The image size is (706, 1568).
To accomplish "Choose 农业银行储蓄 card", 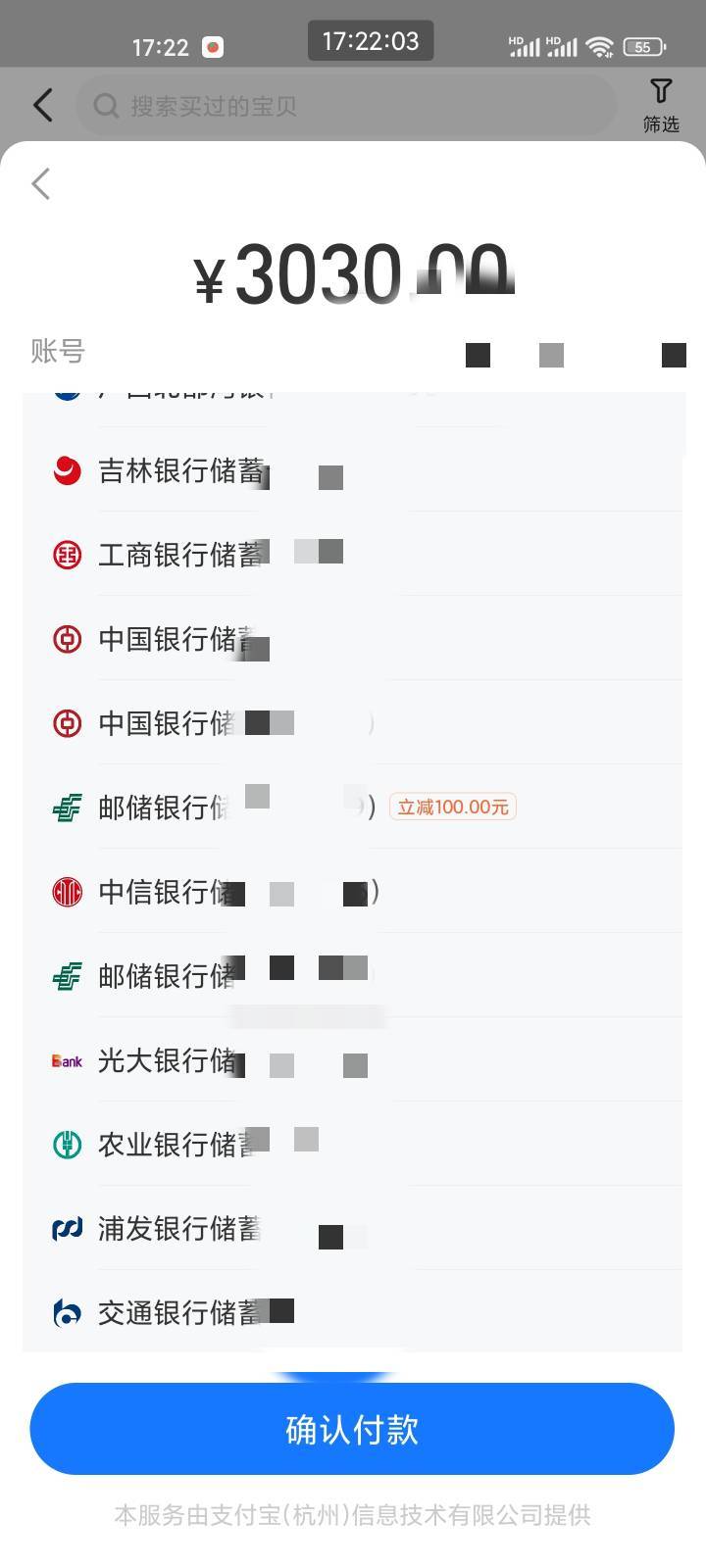I will pos(176,1145).
